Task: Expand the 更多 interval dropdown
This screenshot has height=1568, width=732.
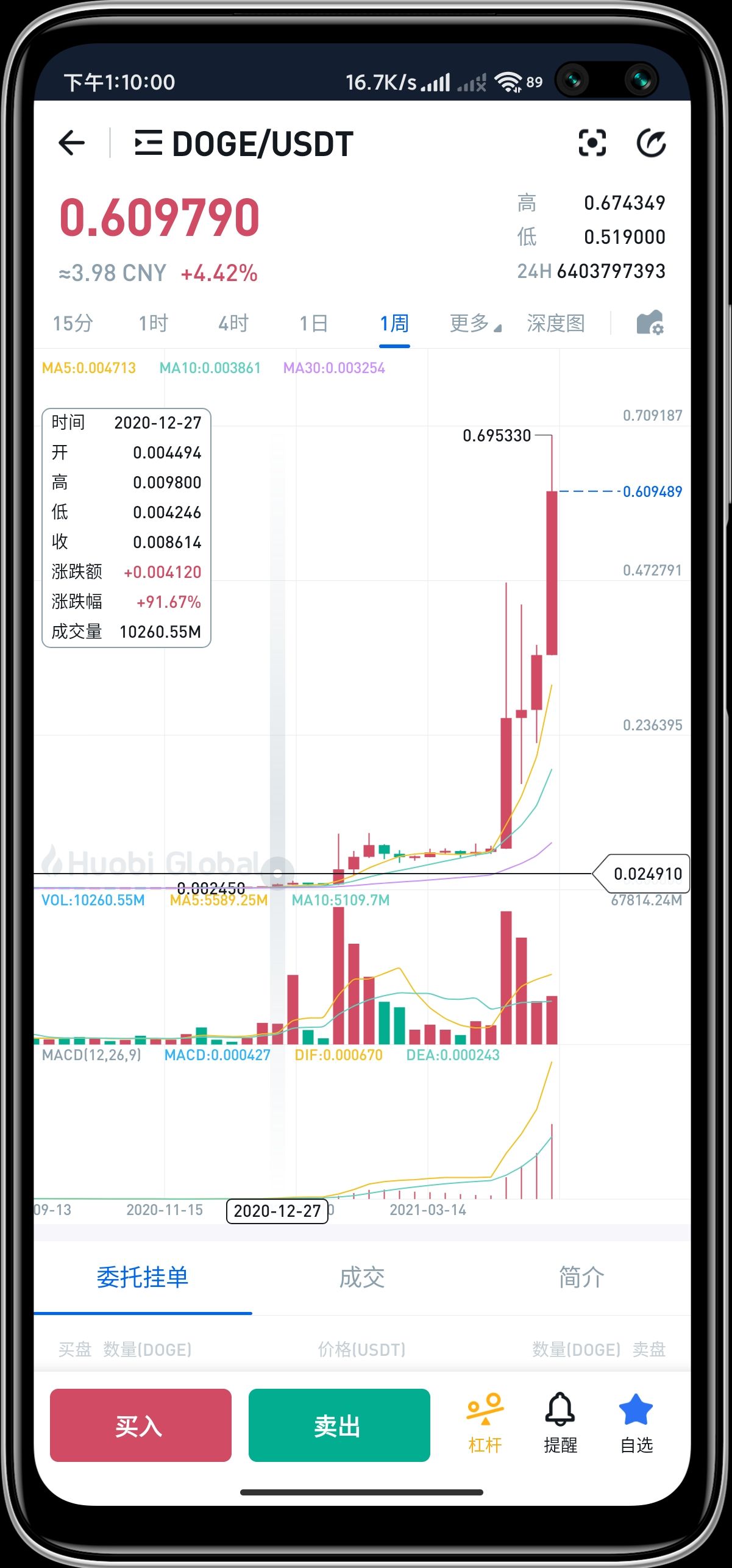Action: coord(475,323)
